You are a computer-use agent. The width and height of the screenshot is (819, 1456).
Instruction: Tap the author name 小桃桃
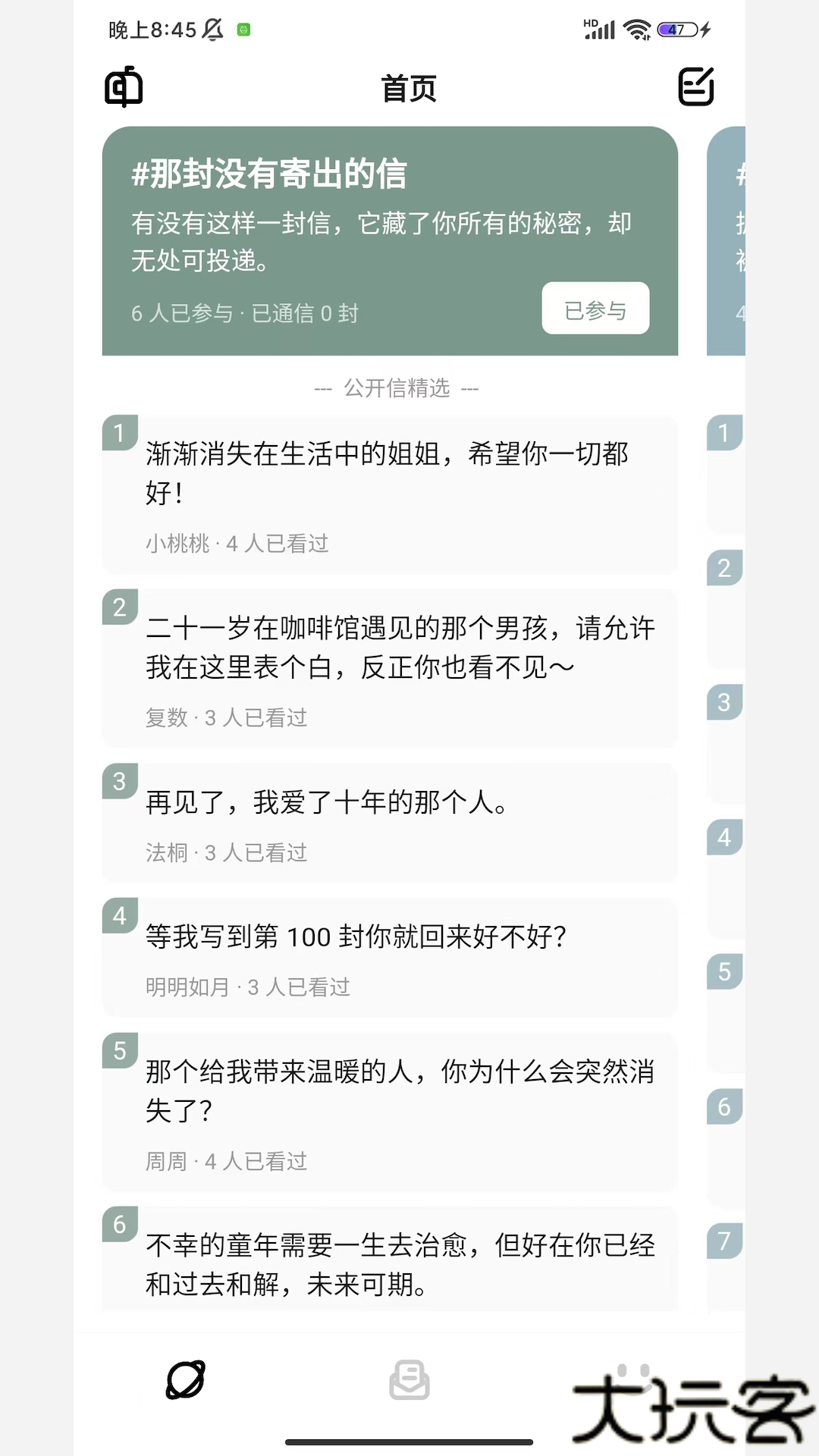[176, 544]
